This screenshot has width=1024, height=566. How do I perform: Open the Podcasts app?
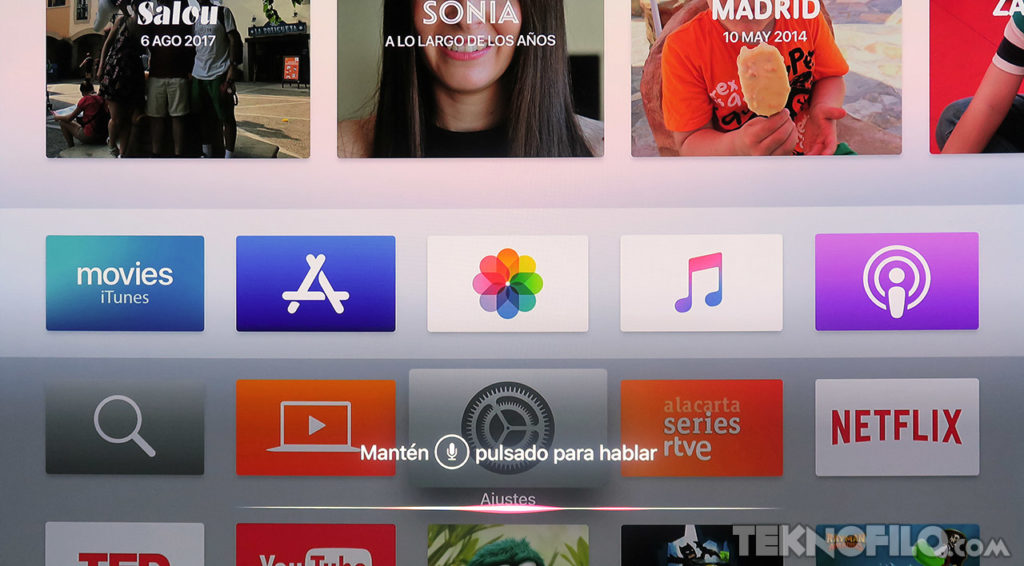(x=896, y=281)
